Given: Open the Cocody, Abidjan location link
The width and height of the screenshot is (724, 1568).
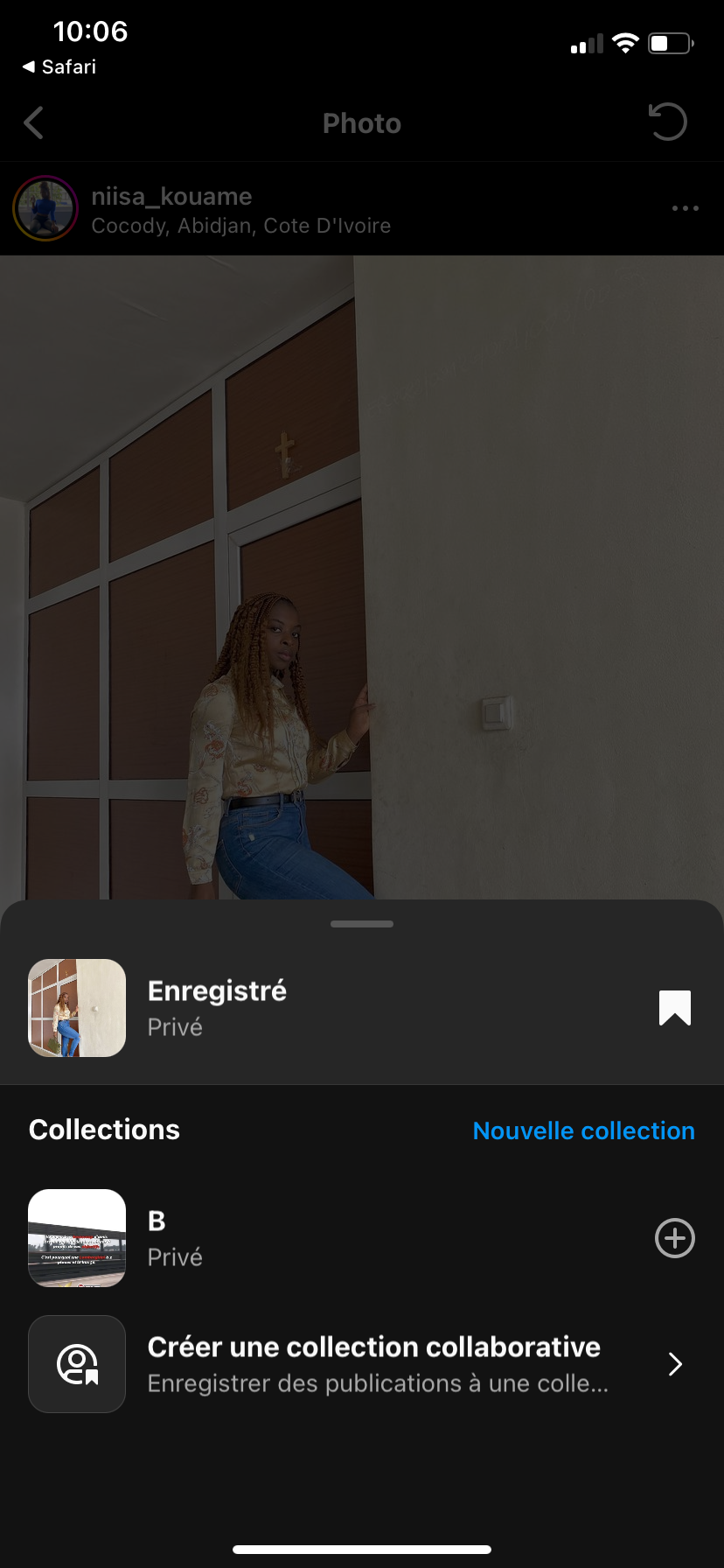Looking at the screenshot, I should [240, 226].
